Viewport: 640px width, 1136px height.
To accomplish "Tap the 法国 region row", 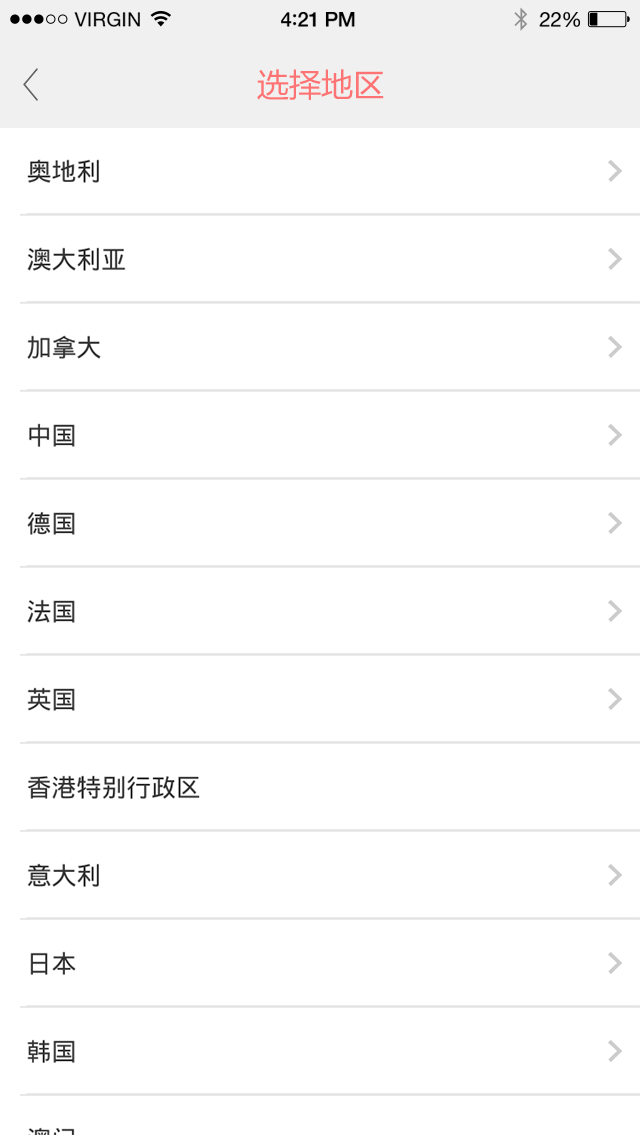I will 320,611.
